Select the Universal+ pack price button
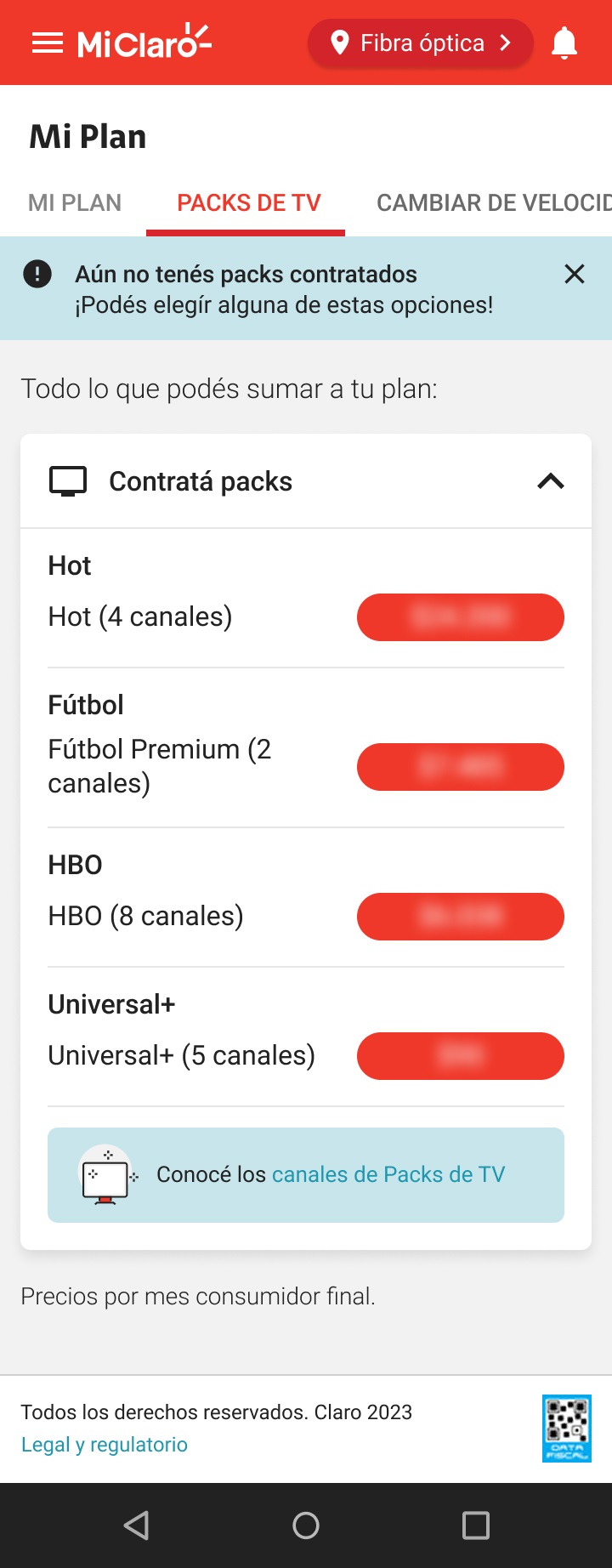This screenshot has height=1568, width=612. point(460,1056)
